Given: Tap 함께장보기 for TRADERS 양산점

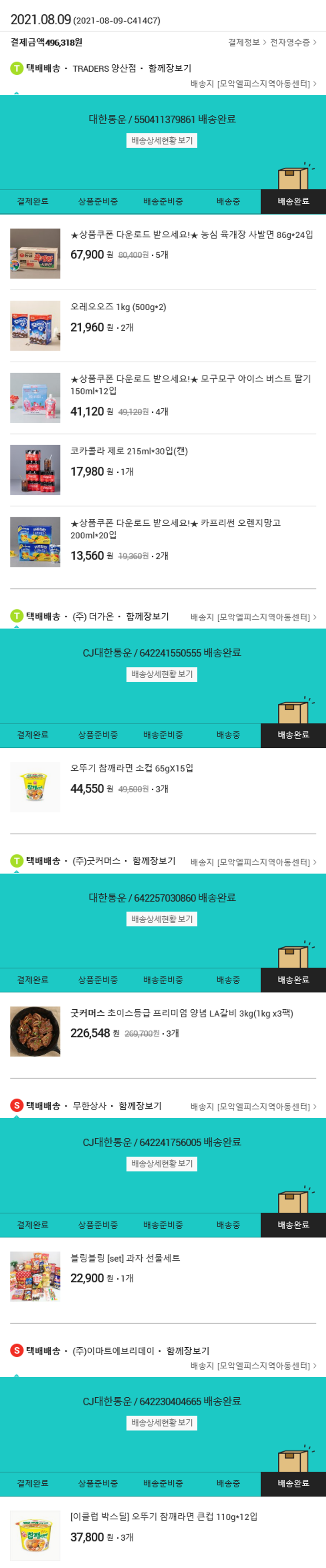Looking at the screenshot, I should tap(170, 68).
